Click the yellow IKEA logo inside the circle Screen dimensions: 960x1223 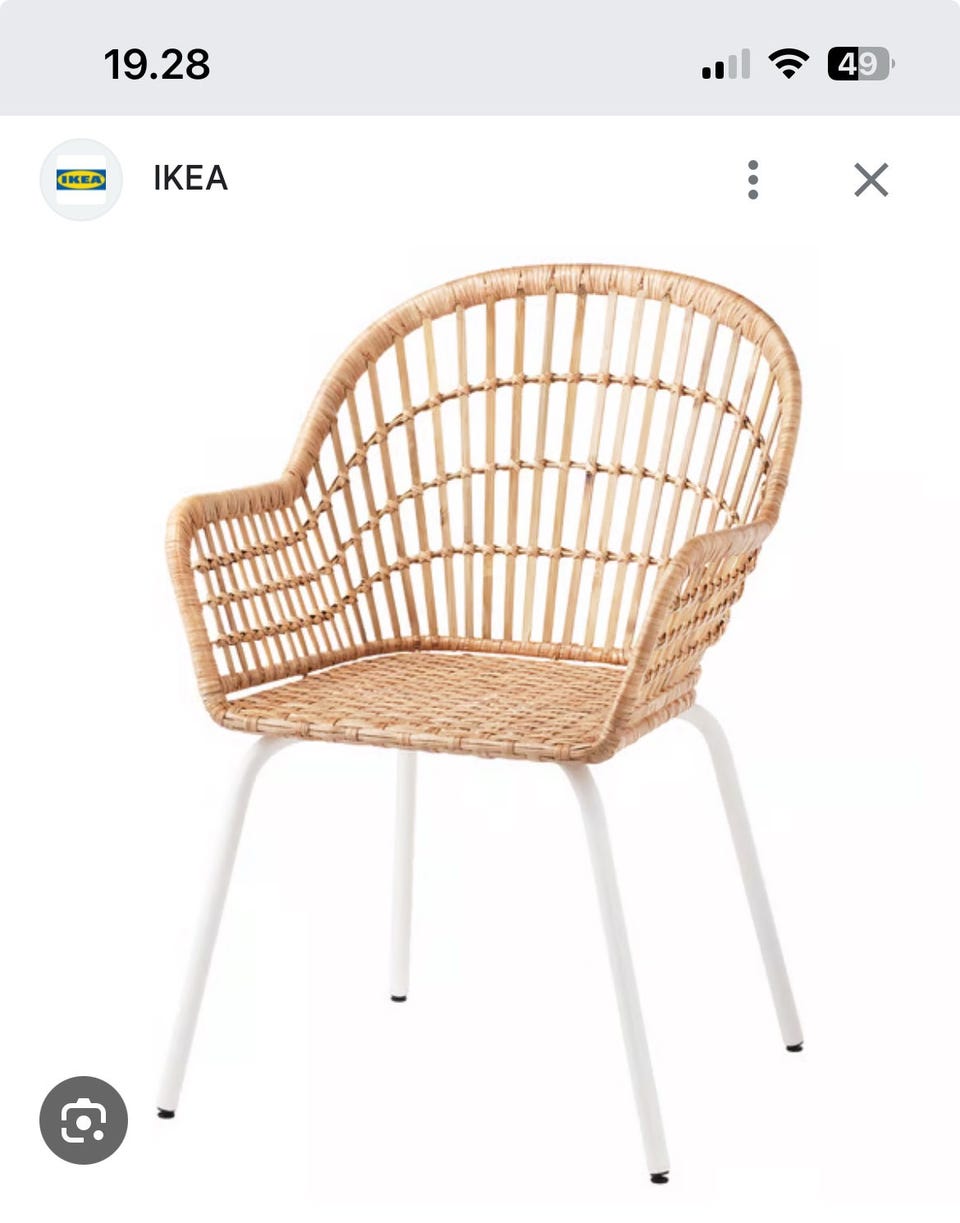click(x=84, y=179)
